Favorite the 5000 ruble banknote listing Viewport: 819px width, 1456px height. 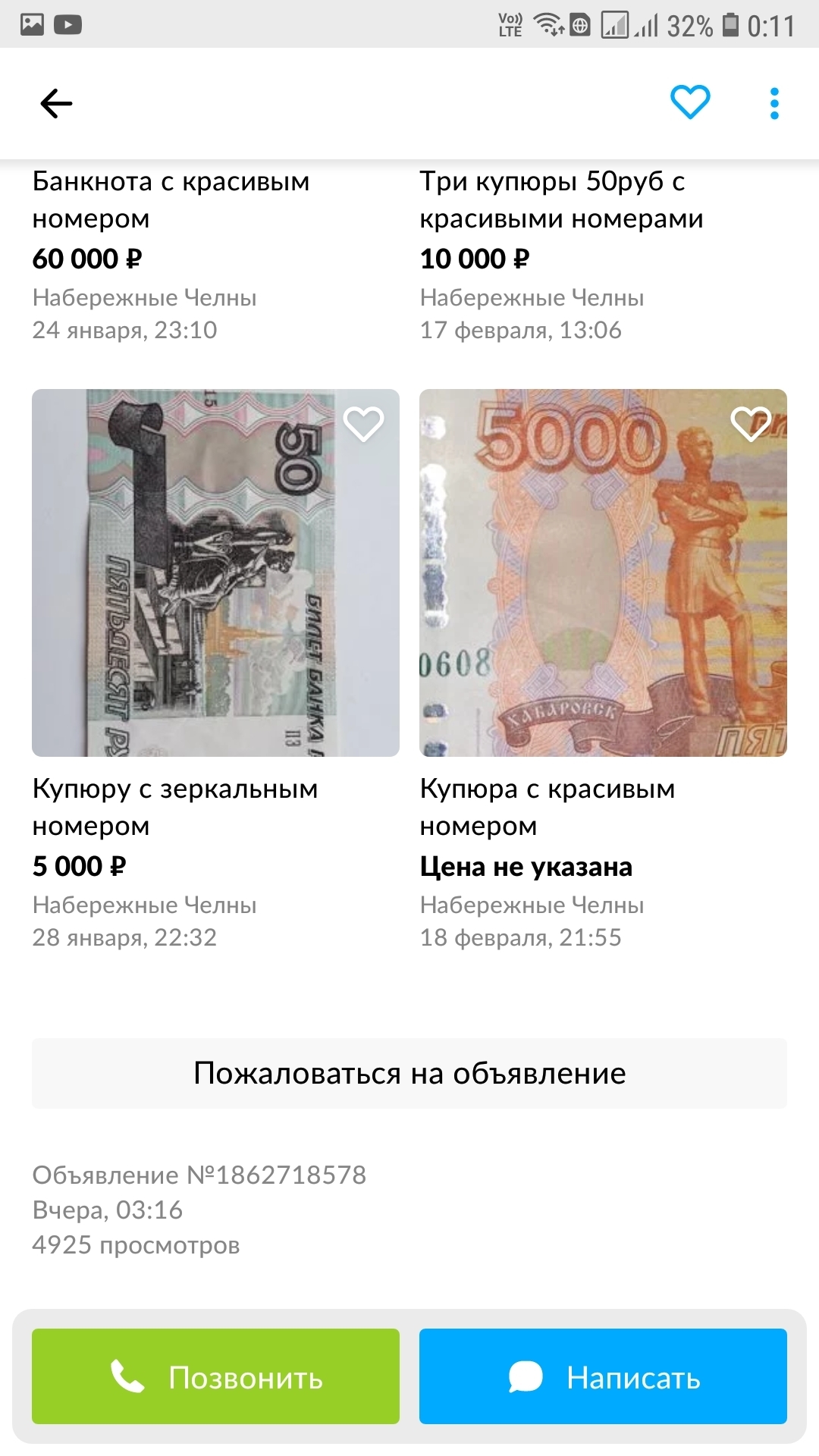751,424
